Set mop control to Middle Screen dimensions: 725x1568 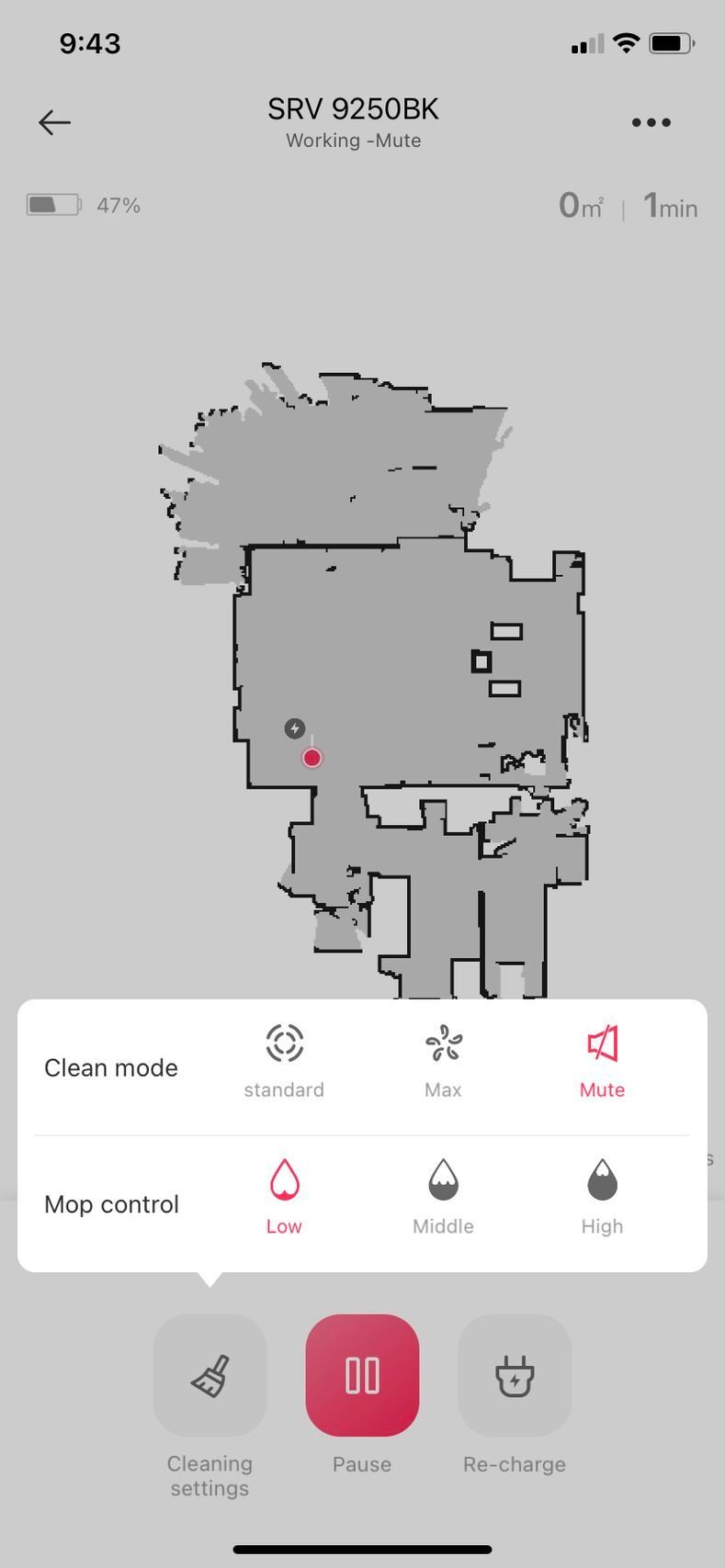point(443,1196)
